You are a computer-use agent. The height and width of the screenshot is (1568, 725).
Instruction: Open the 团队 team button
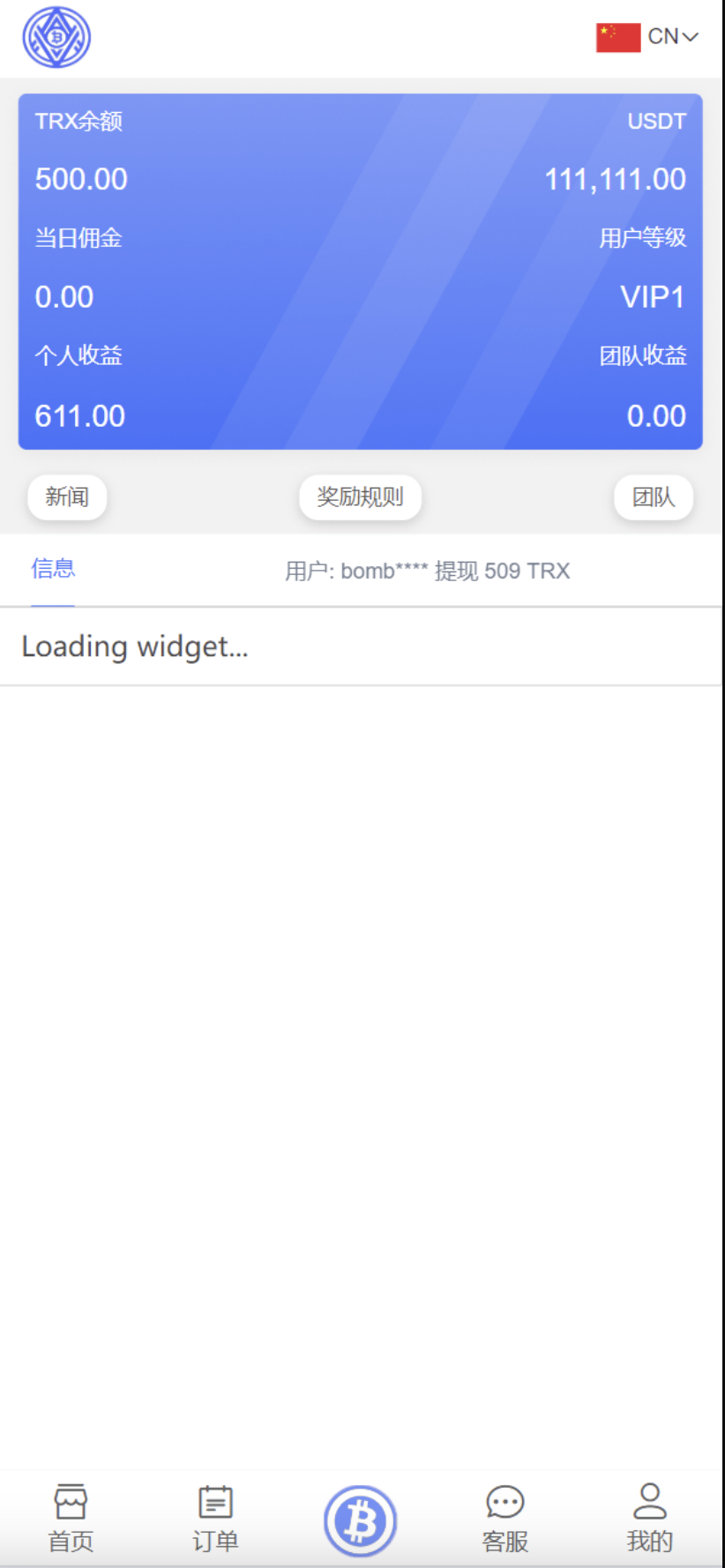pyautogui.click(x=653, y=497)
